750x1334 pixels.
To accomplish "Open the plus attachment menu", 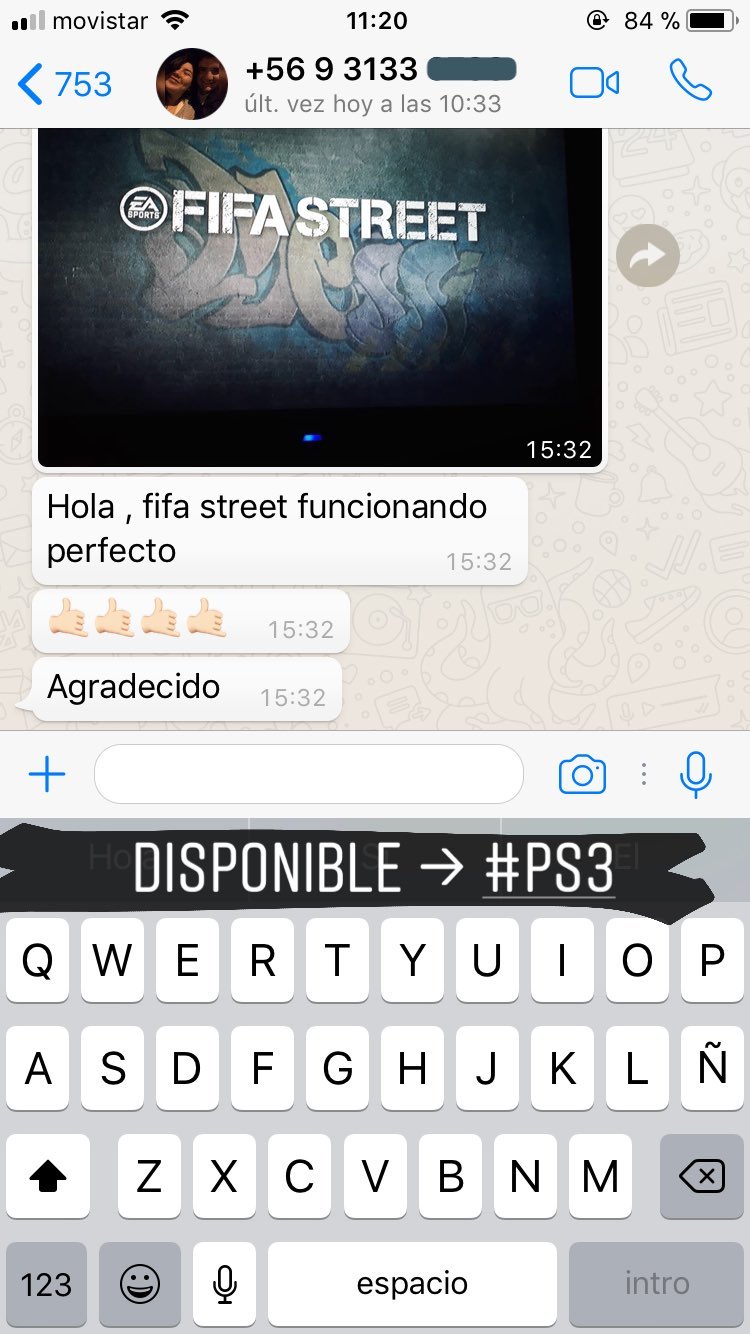I will pyautogui.click(x=46, y=775).
